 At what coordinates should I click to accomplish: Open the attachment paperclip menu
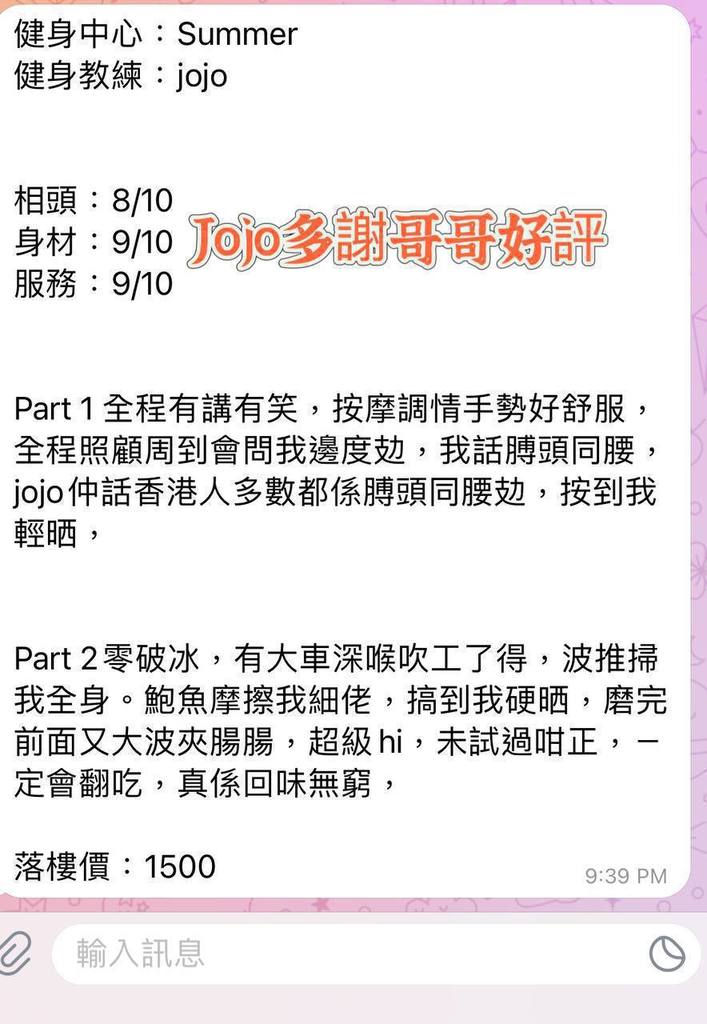tap(14, 953)
